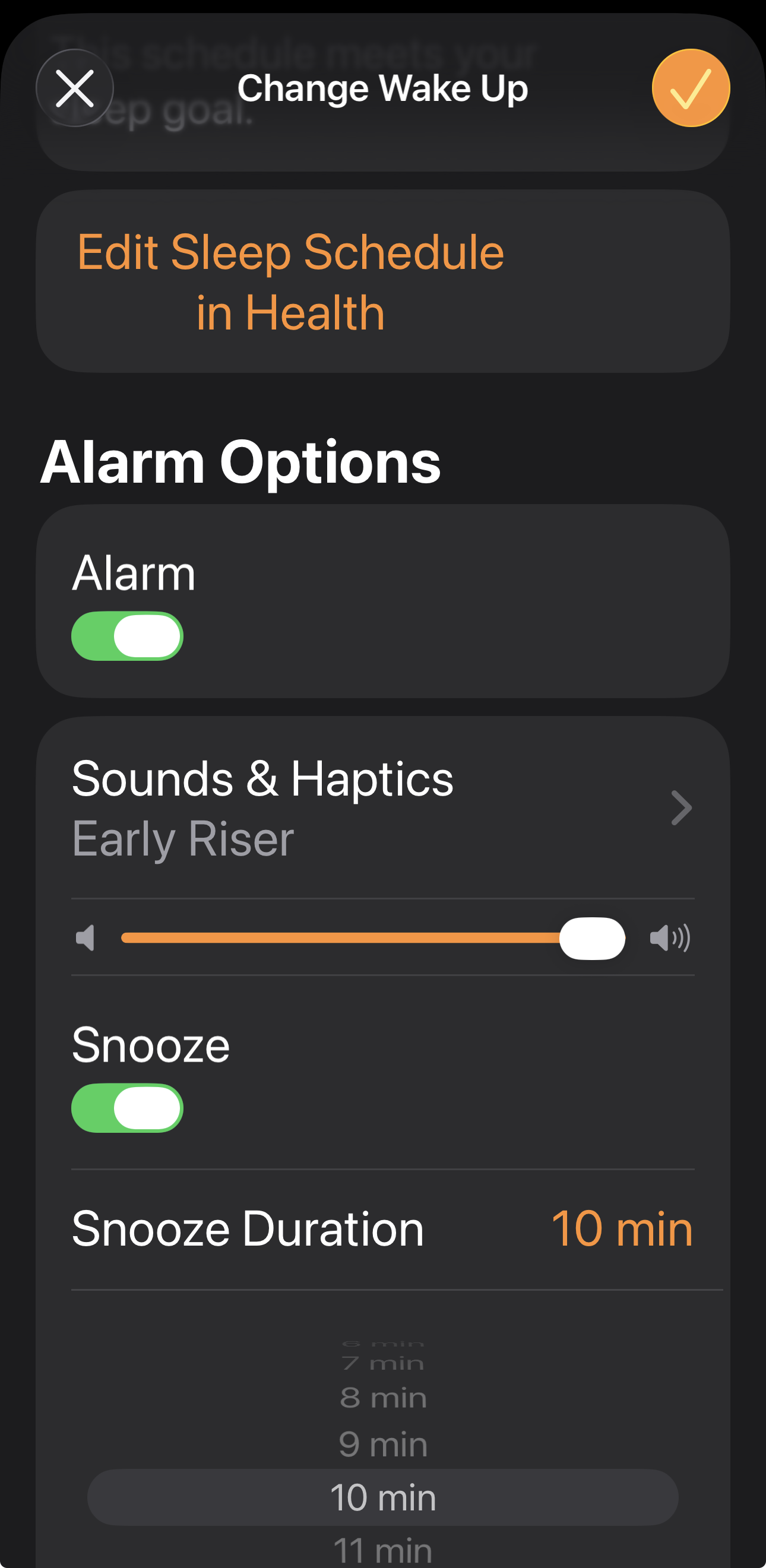Collapse the Snooze Duration picker
This screenshot has width=766, height=1568.
(382, 1228)
